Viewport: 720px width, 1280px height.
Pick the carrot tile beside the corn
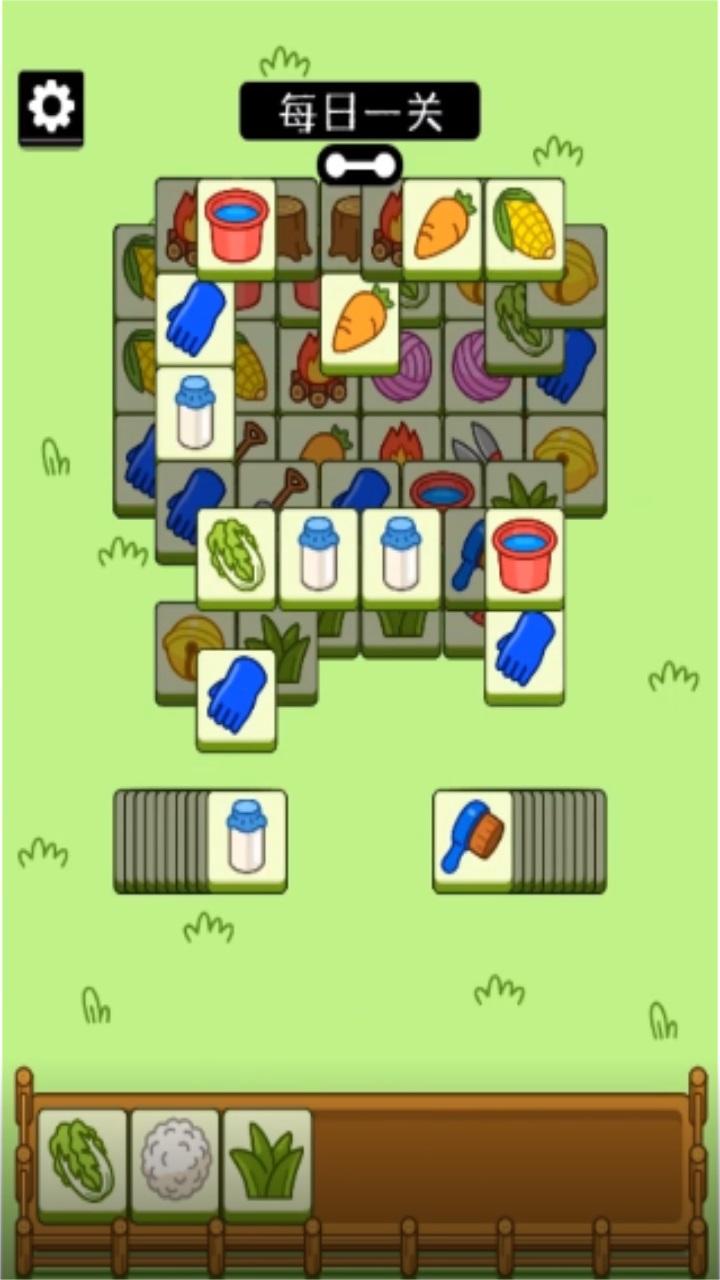[x=442, y=226]
